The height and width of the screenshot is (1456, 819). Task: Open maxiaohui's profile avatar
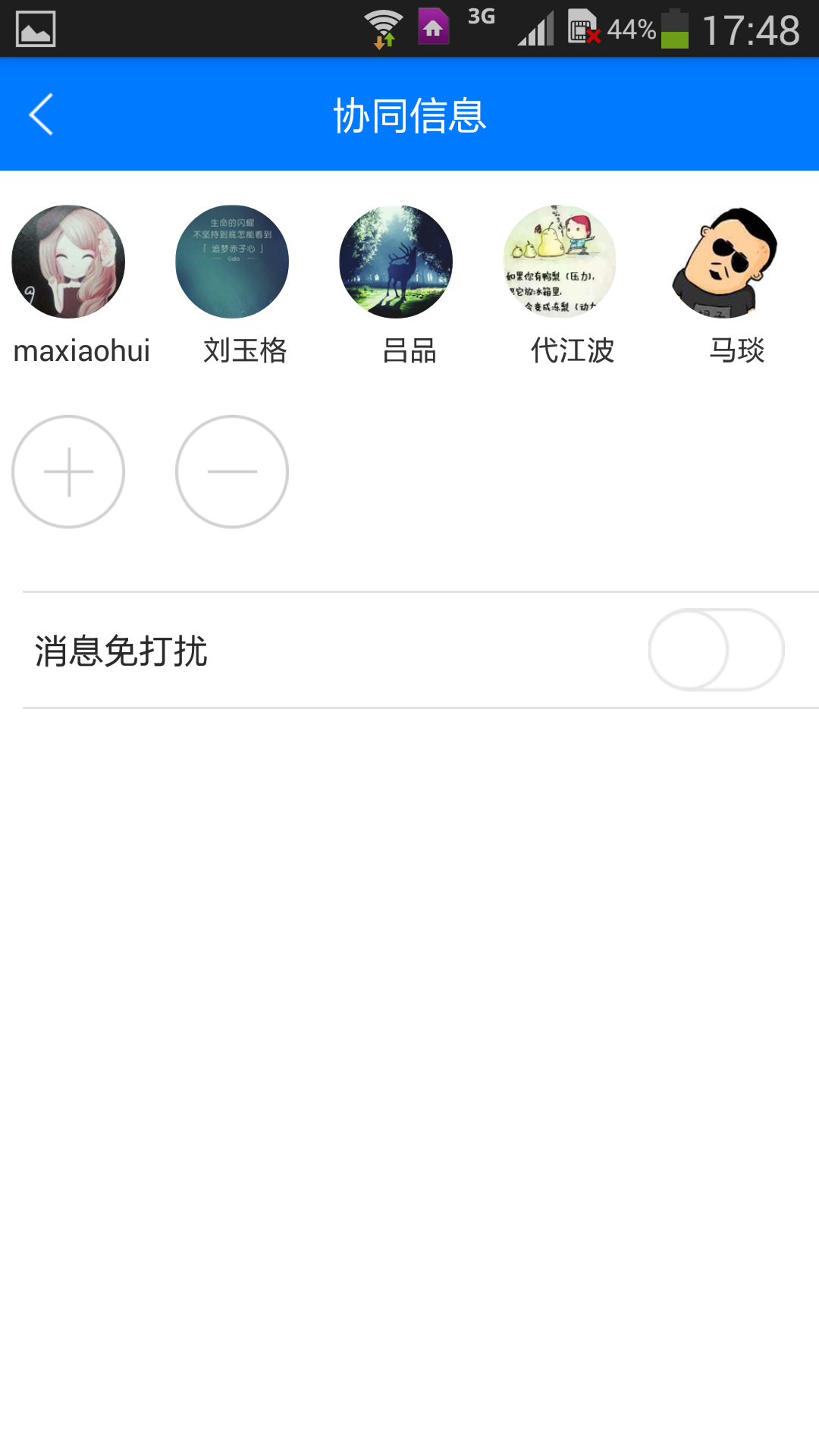pyautogui.click(x=68, y=262)
